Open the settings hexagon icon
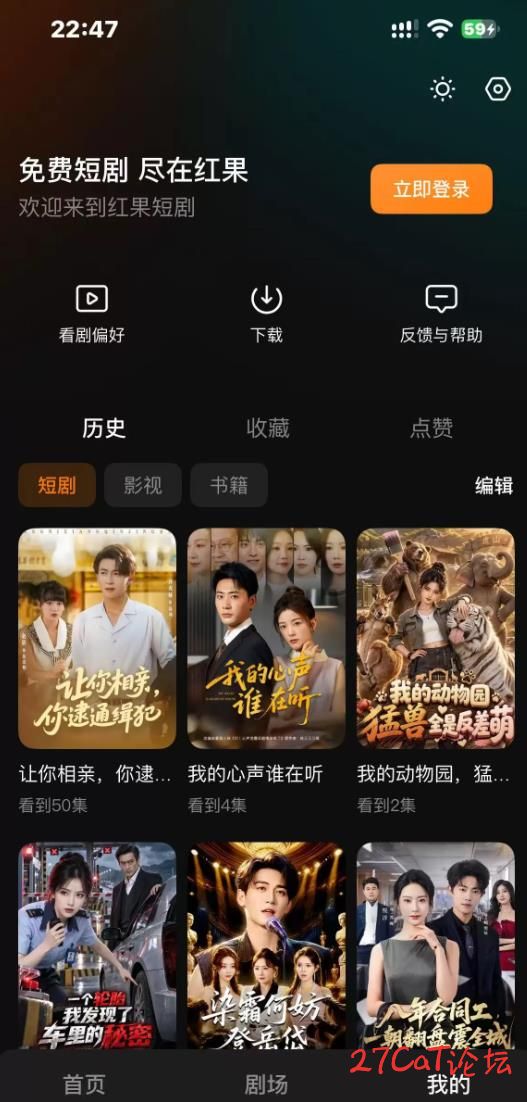The image size is (527, 1102). [x=498, y=89]
